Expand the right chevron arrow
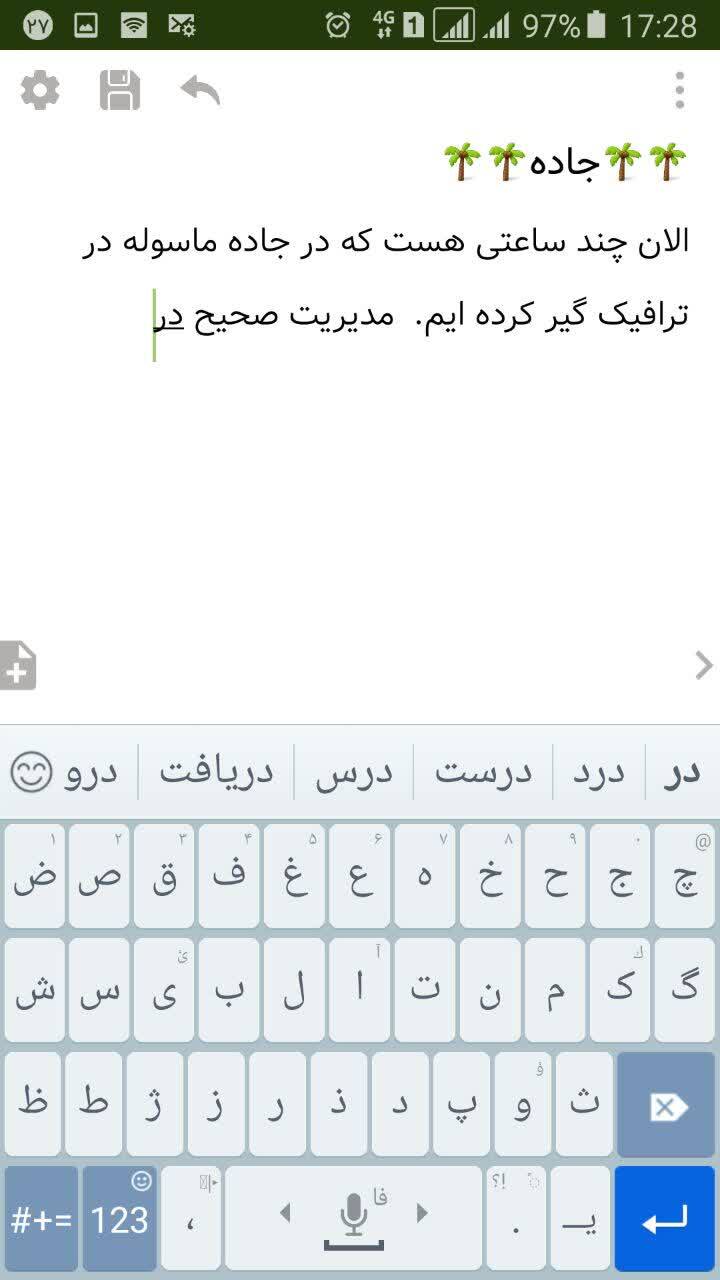Image resolution: width=720 pixels, height=1280 pixels. point(704,665)
